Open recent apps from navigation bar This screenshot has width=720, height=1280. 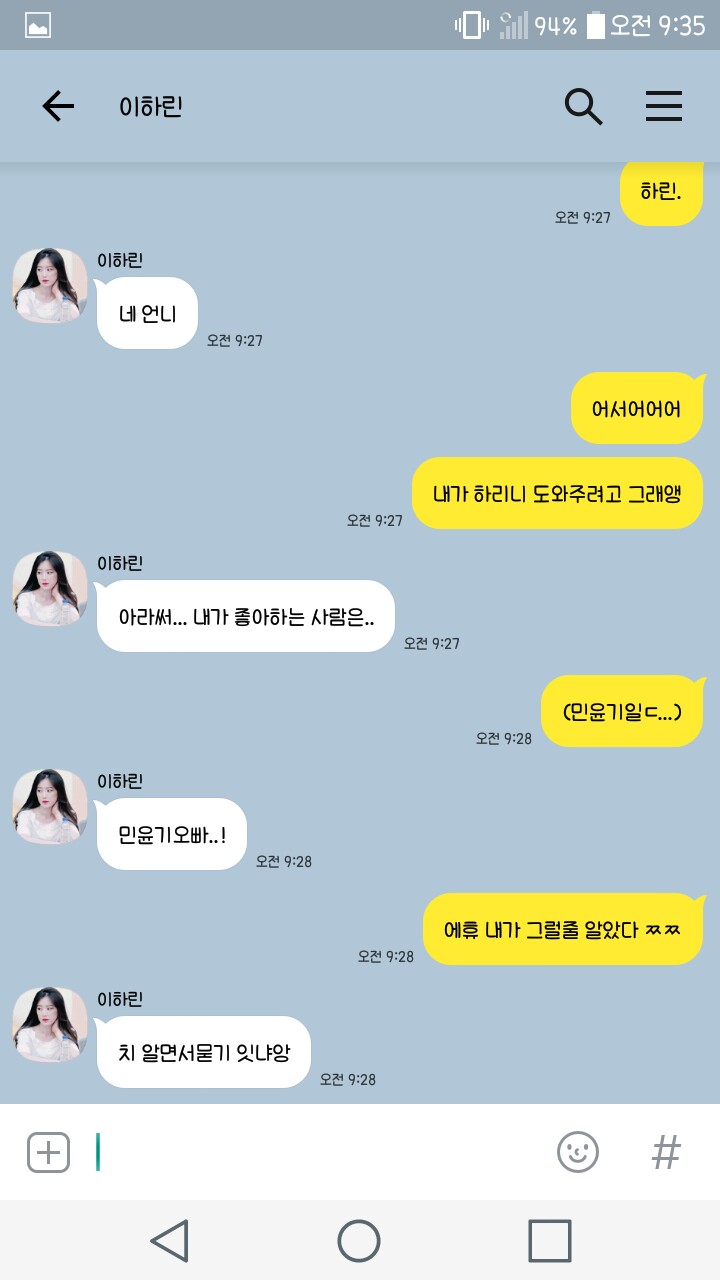click(x=549, y=1241)
